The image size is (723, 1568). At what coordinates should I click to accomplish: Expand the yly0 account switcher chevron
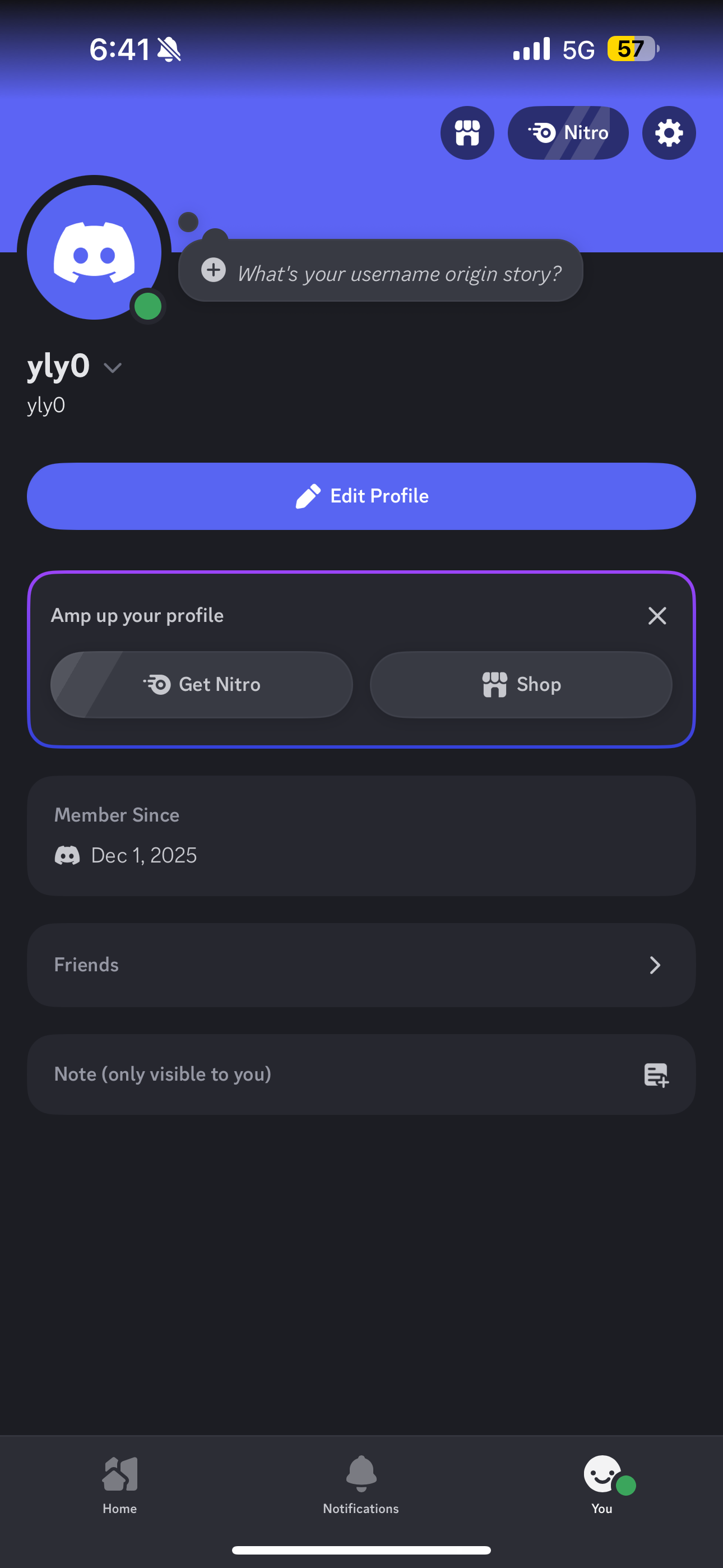[113, 367]
